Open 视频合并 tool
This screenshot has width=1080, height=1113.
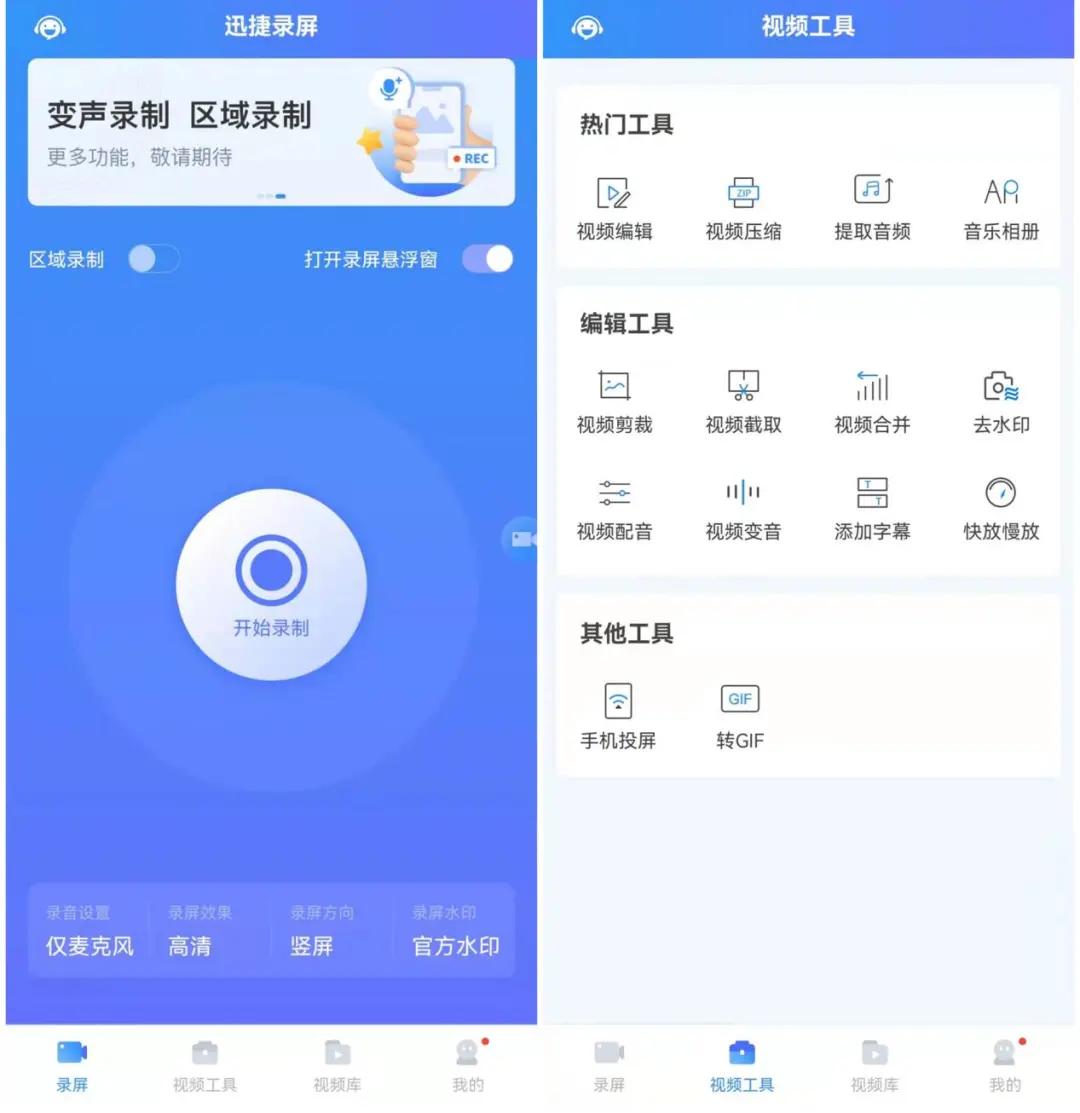(x=872, y=401)
